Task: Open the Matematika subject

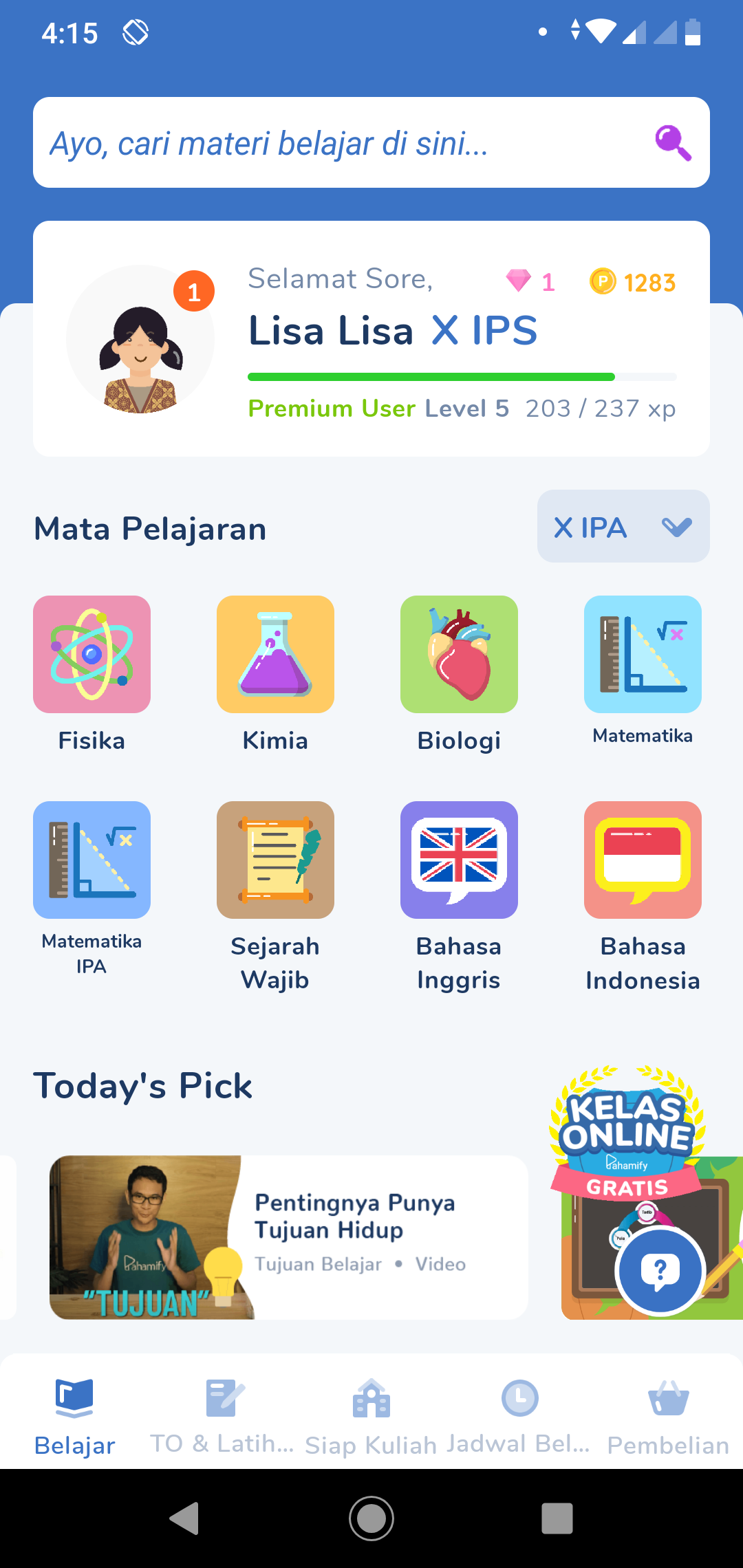Action: 643,655
